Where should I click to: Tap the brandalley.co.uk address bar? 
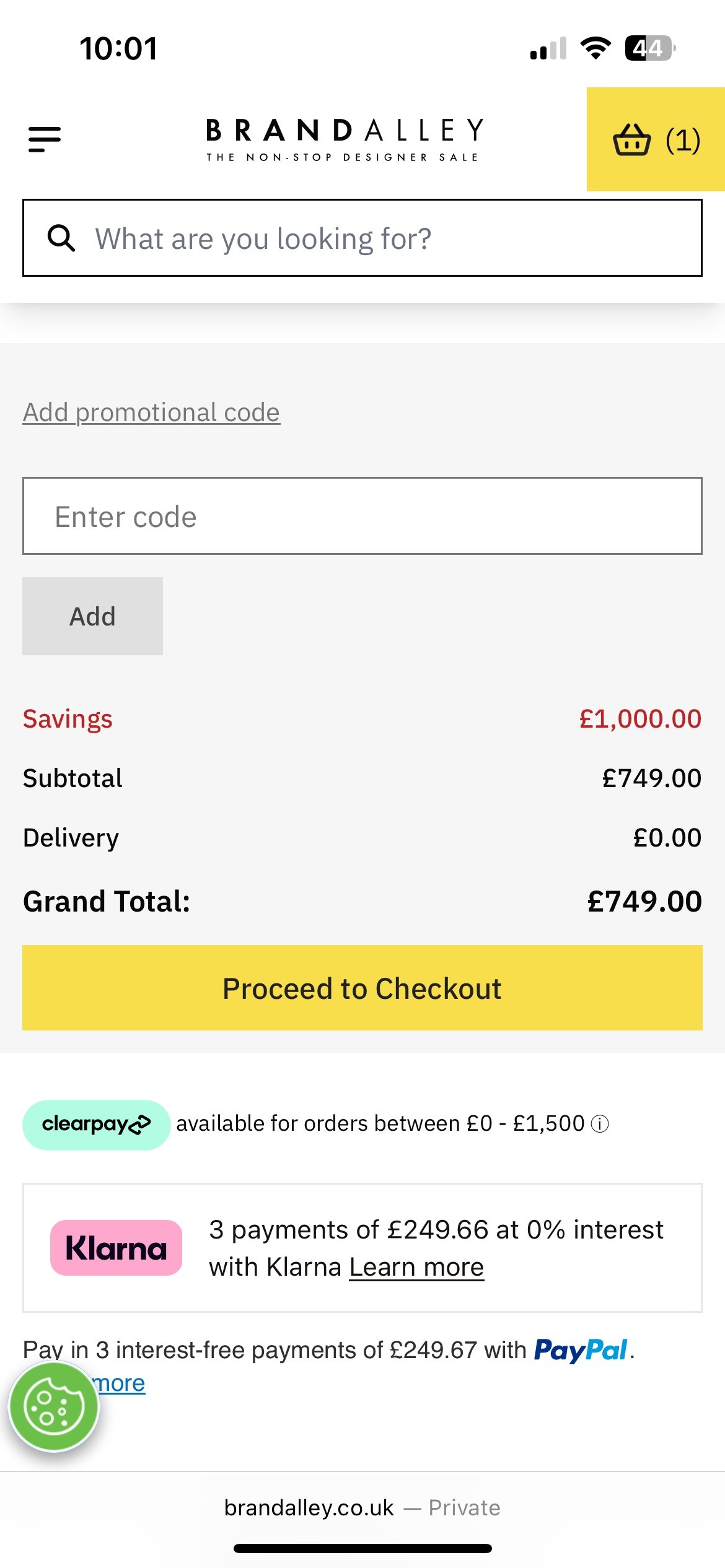pyautogui.click(x=361, y=1507)
